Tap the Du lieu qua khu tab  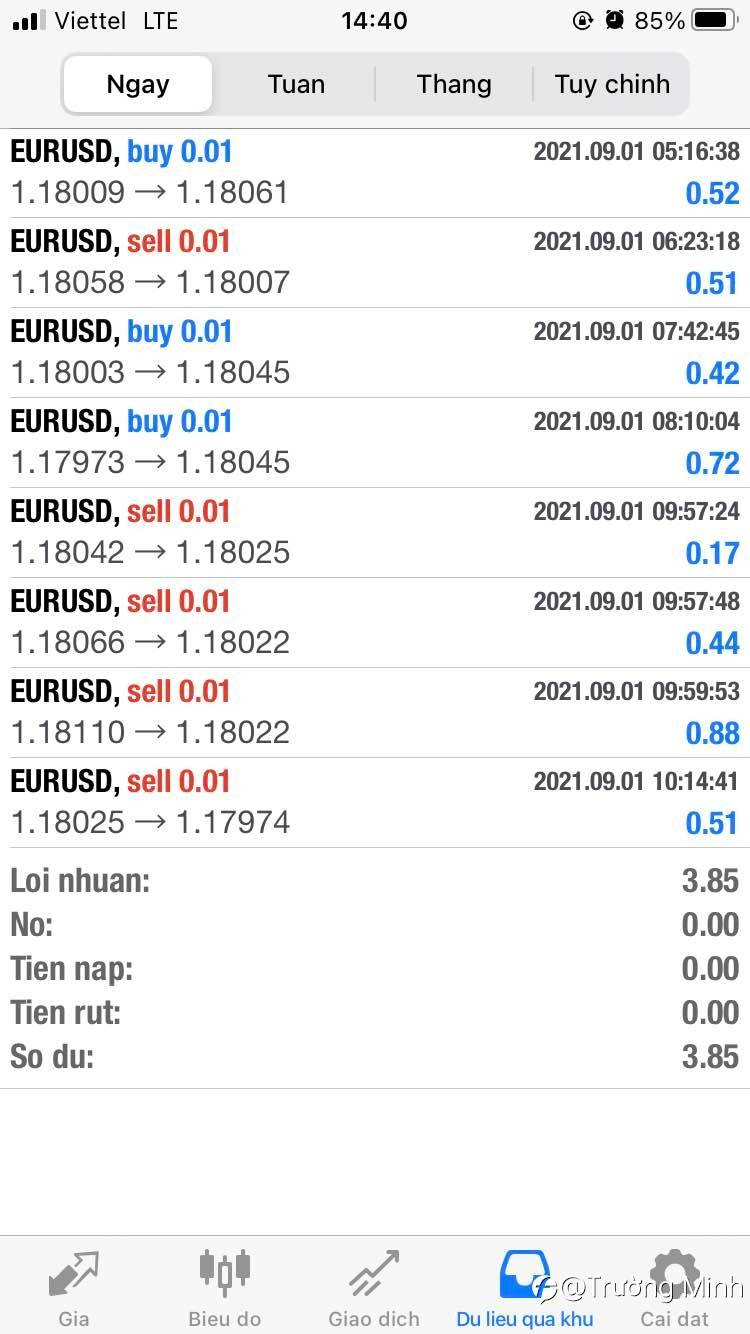click(524, 1286)
